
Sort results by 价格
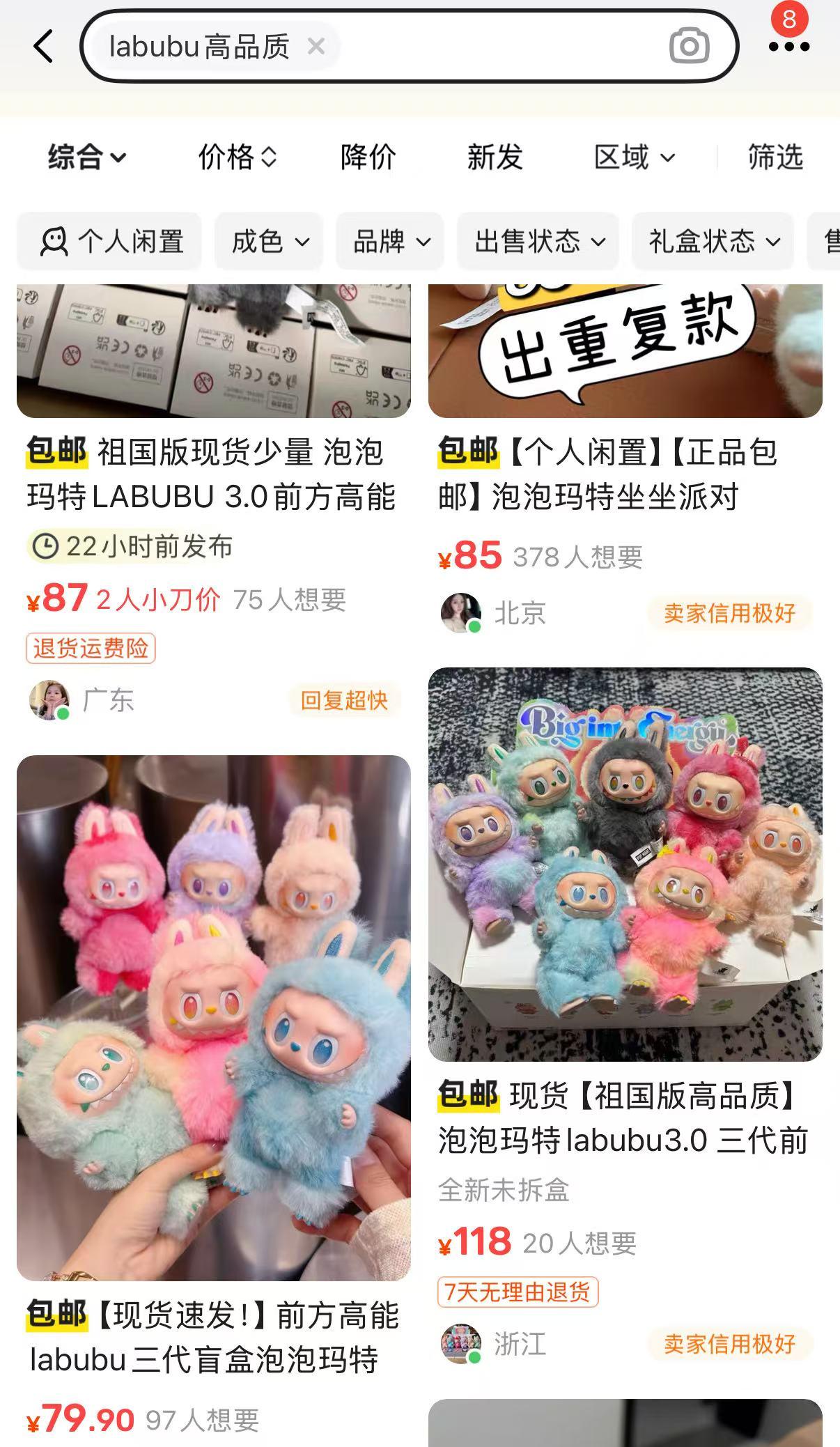coord(237,157)
